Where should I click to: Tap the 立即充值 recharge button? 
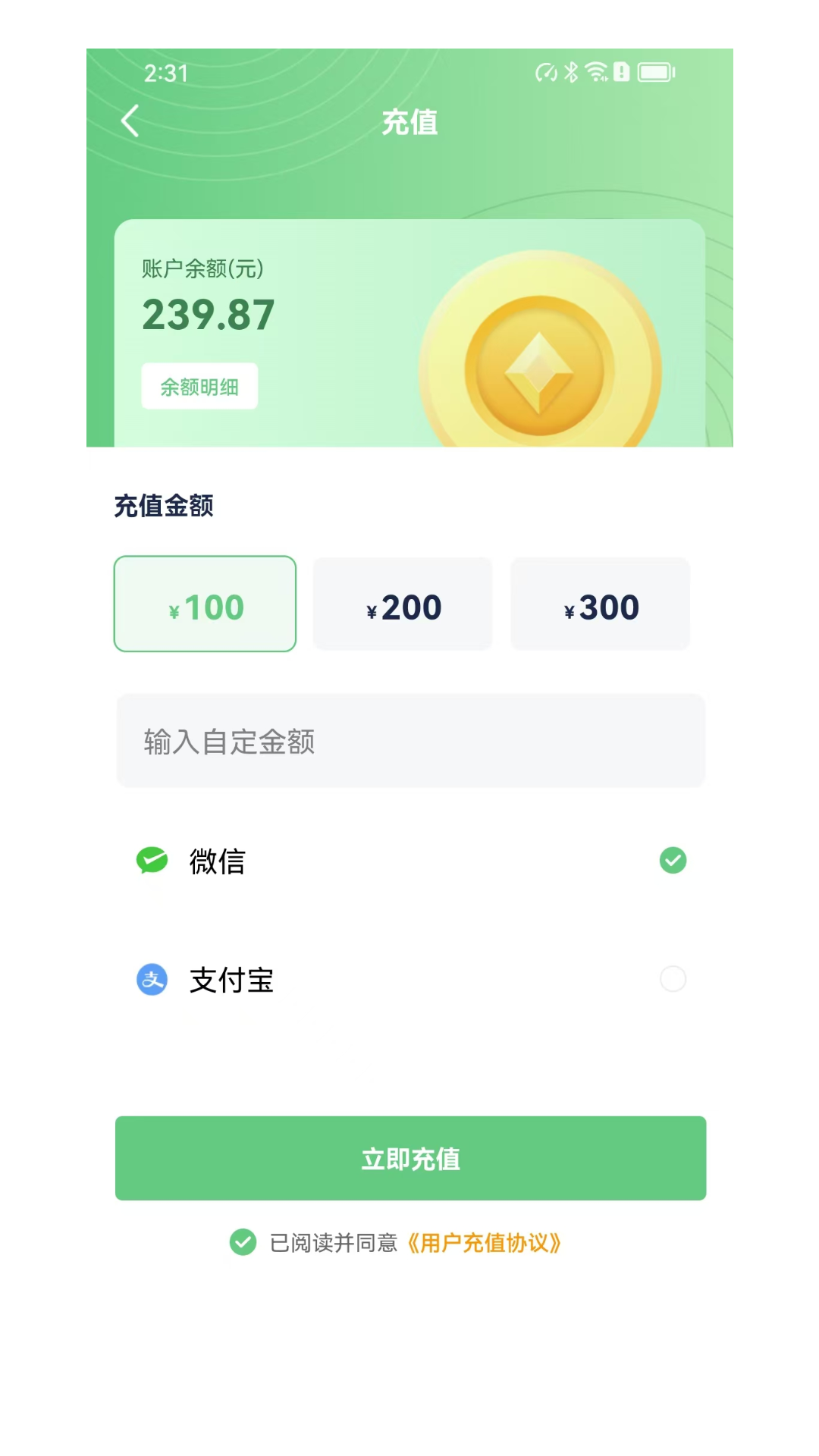(x=409, y=1158)
